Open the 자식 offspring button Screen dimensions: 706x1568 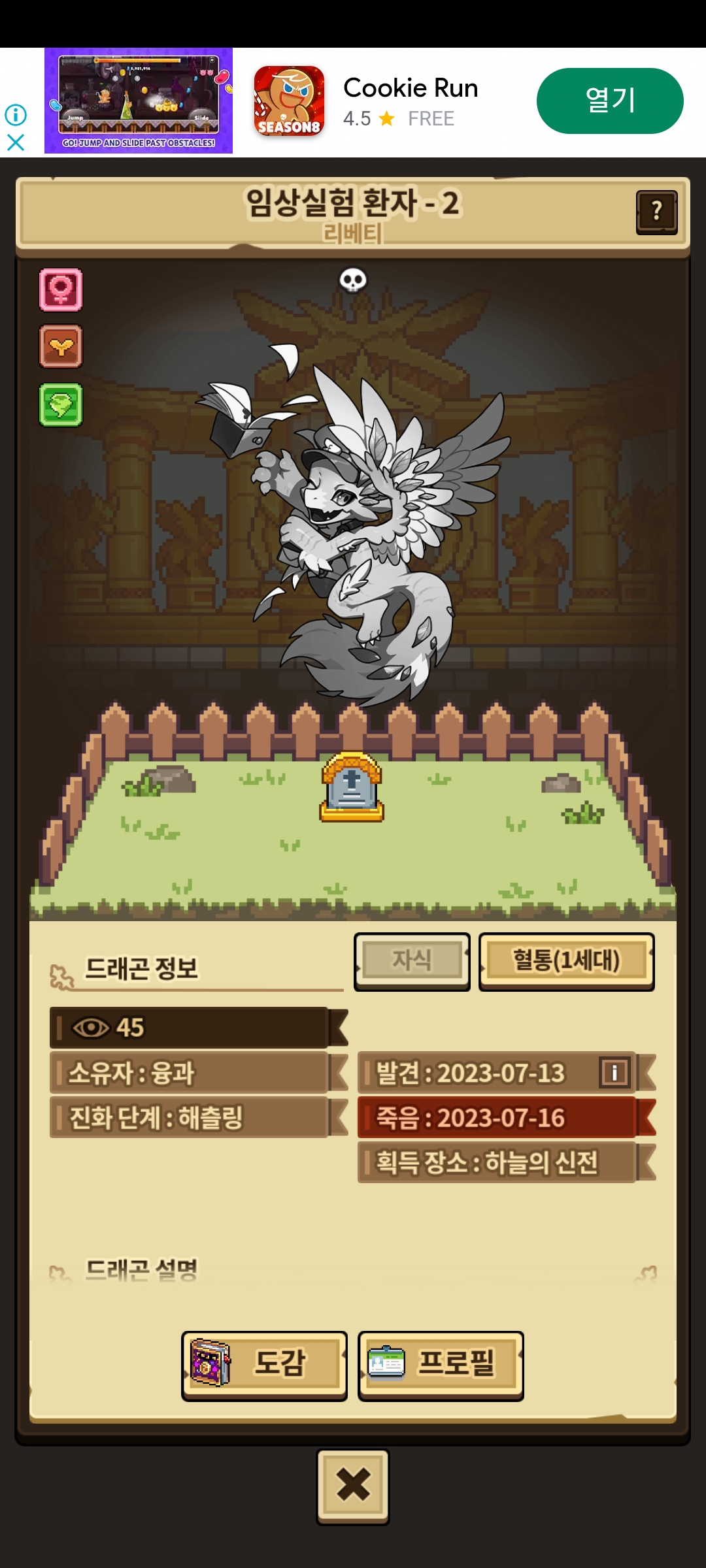pyautogui.click(x=412, y=961)
